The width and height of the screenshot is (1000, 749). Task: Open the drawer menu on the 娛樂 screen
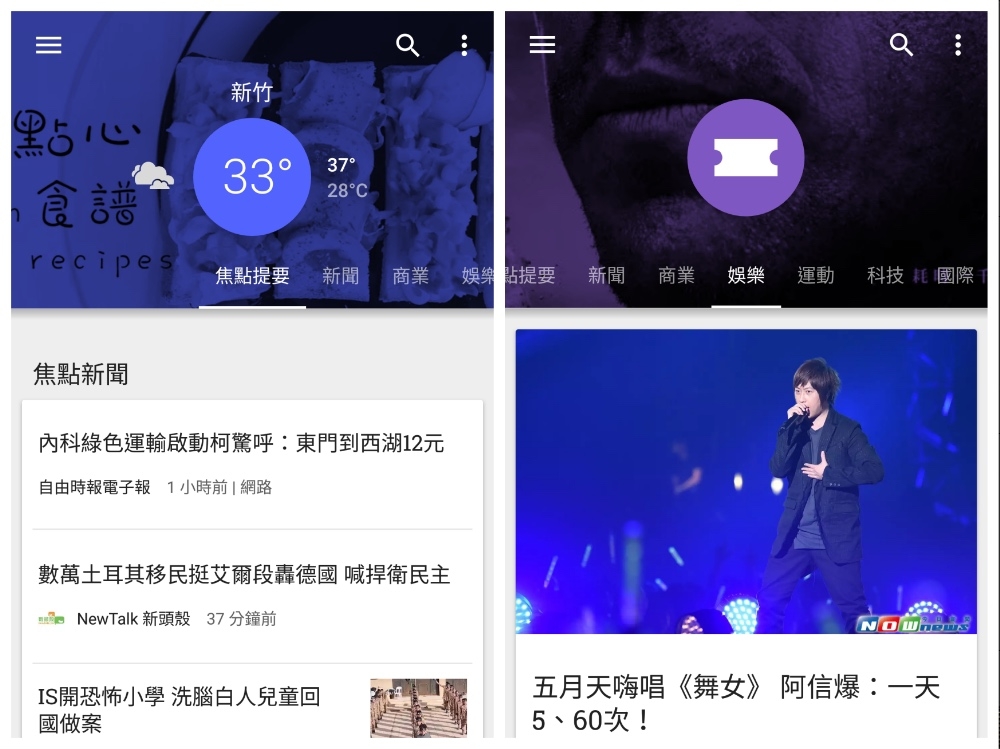pos(542,45)
